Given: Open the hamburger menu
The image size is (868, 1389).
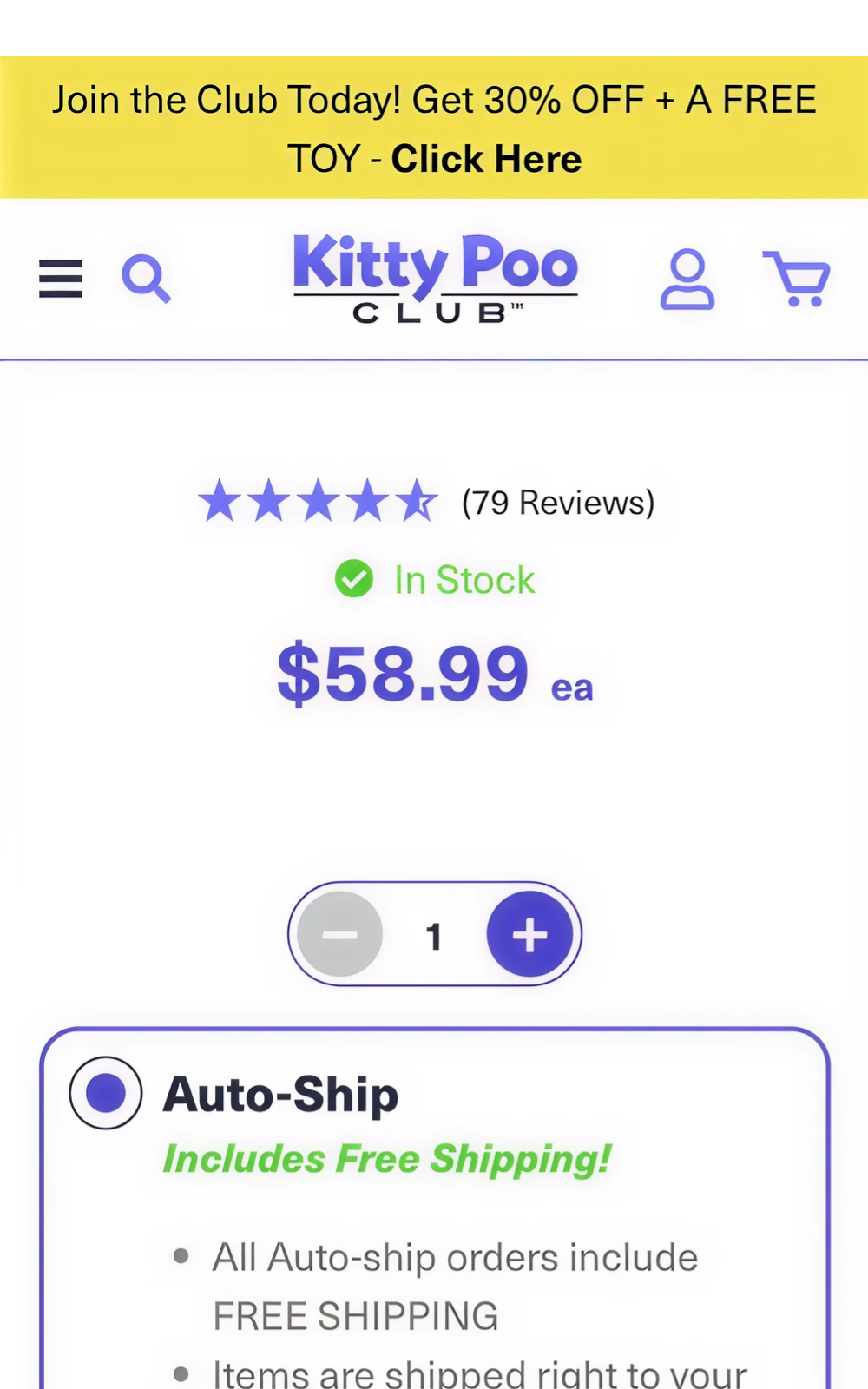Looking at the screenshot, I should pos(61,279).
